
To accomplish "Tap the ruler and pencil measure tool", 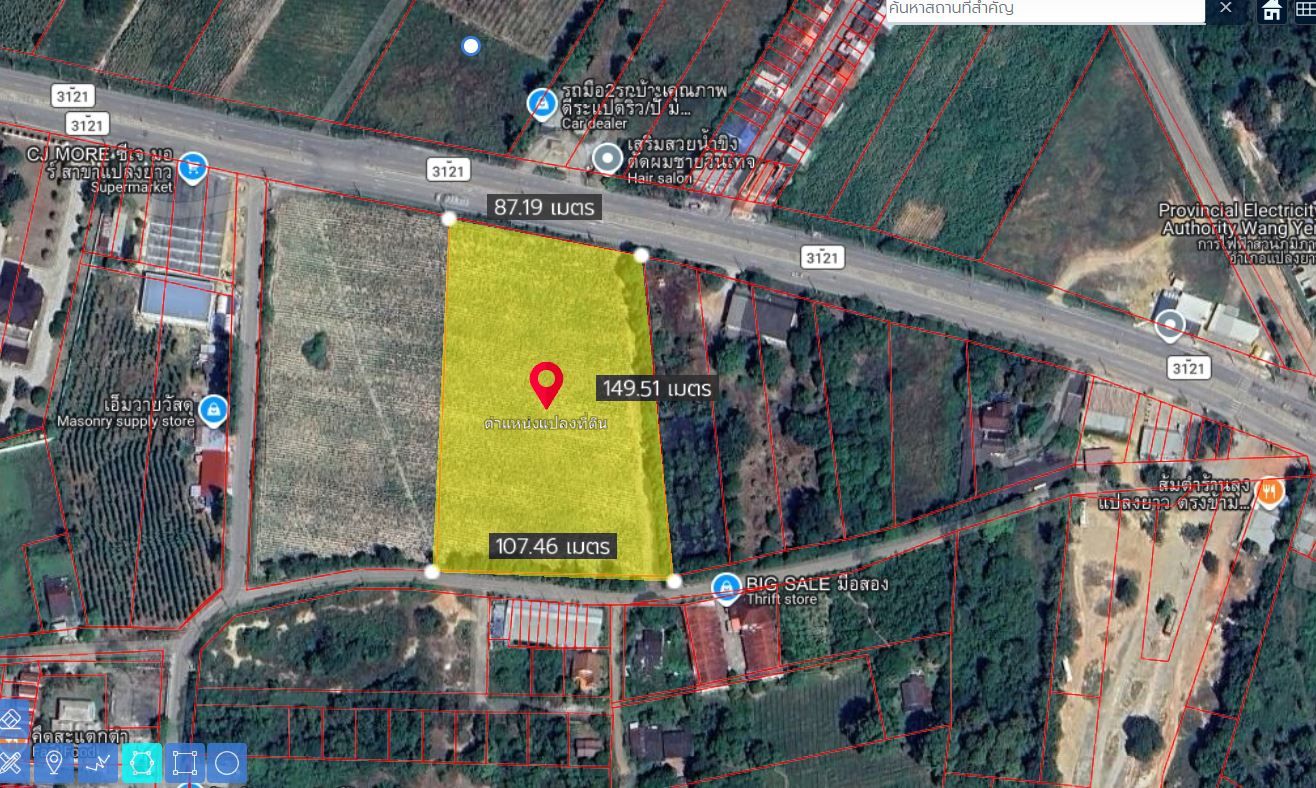I will coord(12,764).
